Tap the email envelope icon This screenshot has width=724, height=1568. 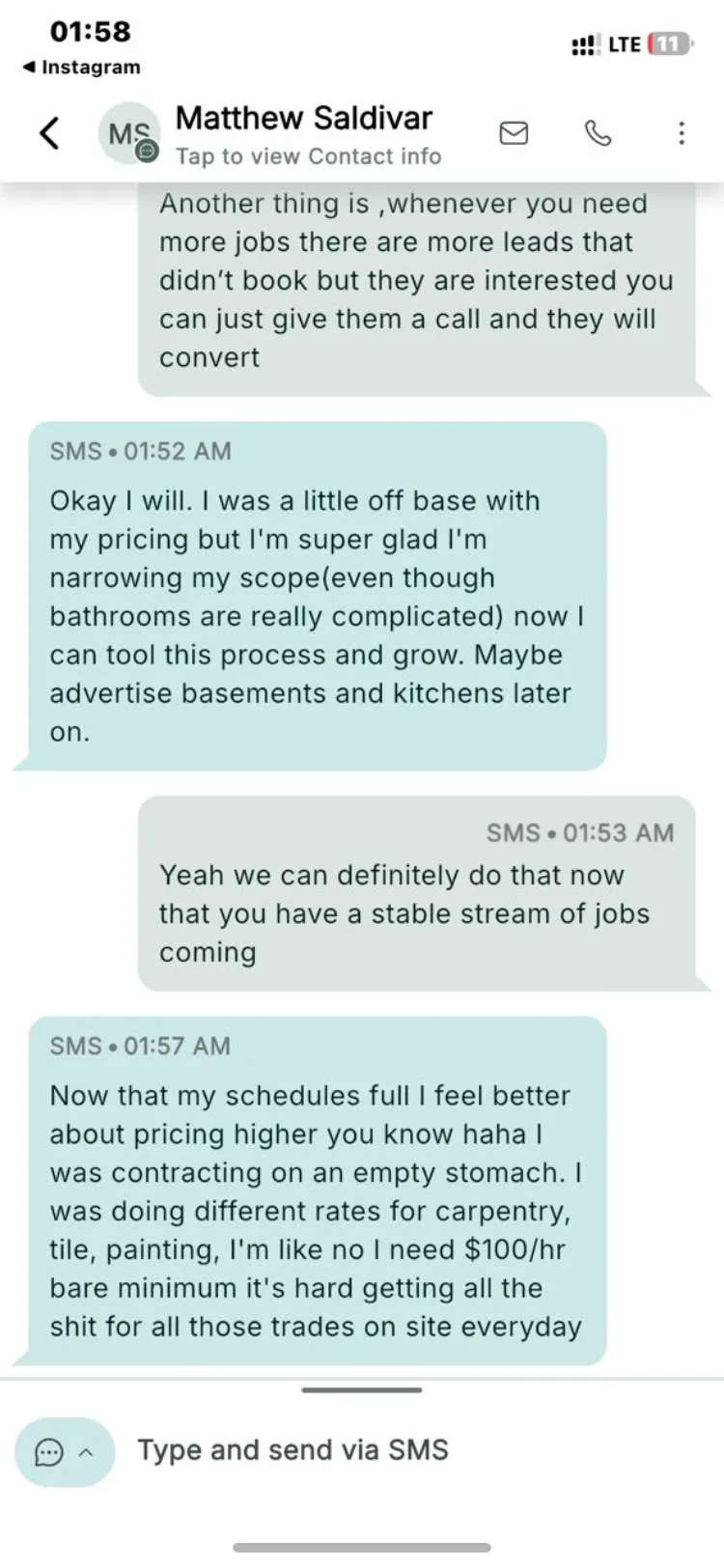[x=514, y=133]
